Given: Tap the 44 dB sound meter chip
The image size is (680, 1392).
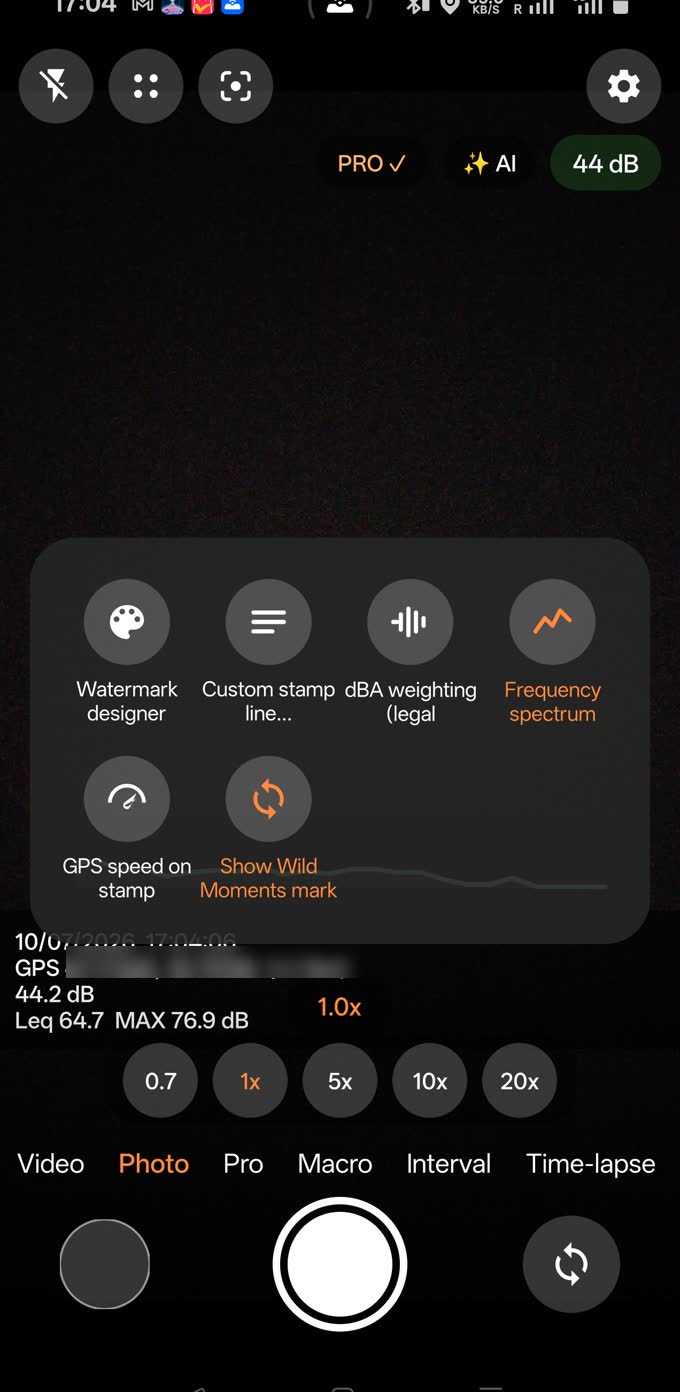Looking at the screenshot, I should click(x=605, y=164).
